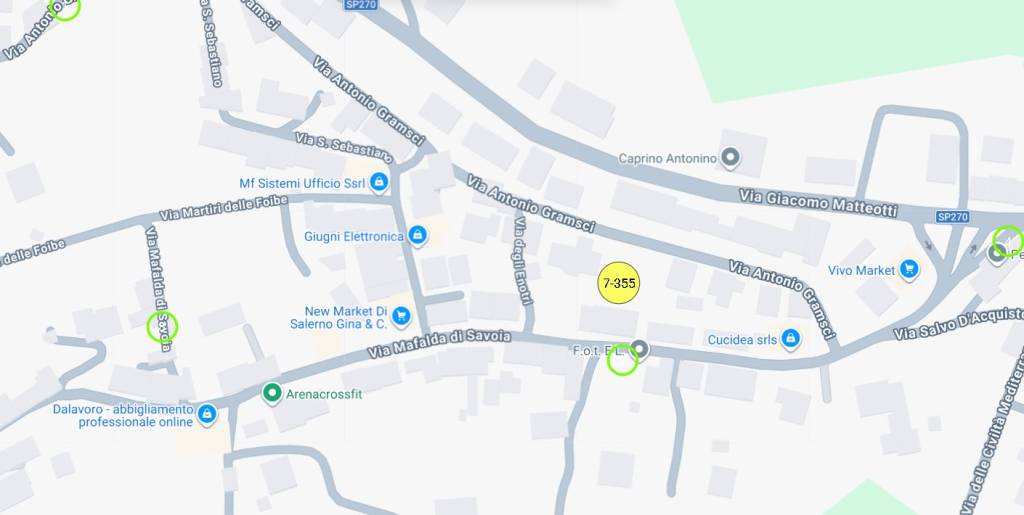This screenshot has width=1024, height=515.
Task: Tap the yellow 7-355 map marker
Action: 618,283
